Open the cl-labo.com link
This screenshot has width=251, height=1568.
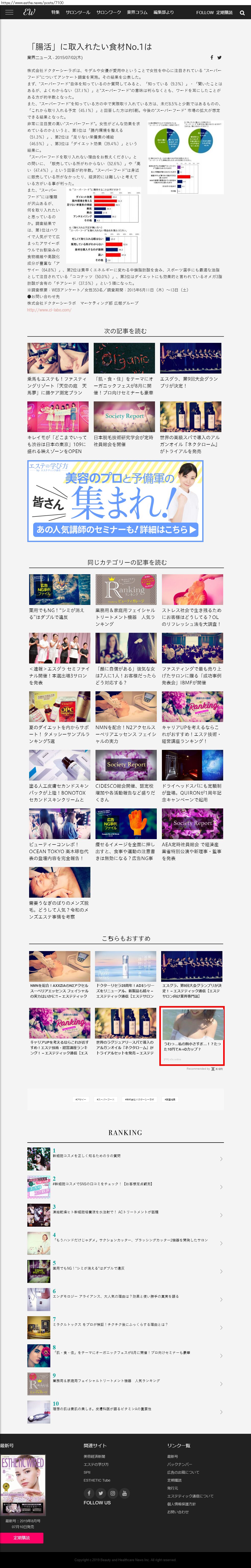[49, 310]
